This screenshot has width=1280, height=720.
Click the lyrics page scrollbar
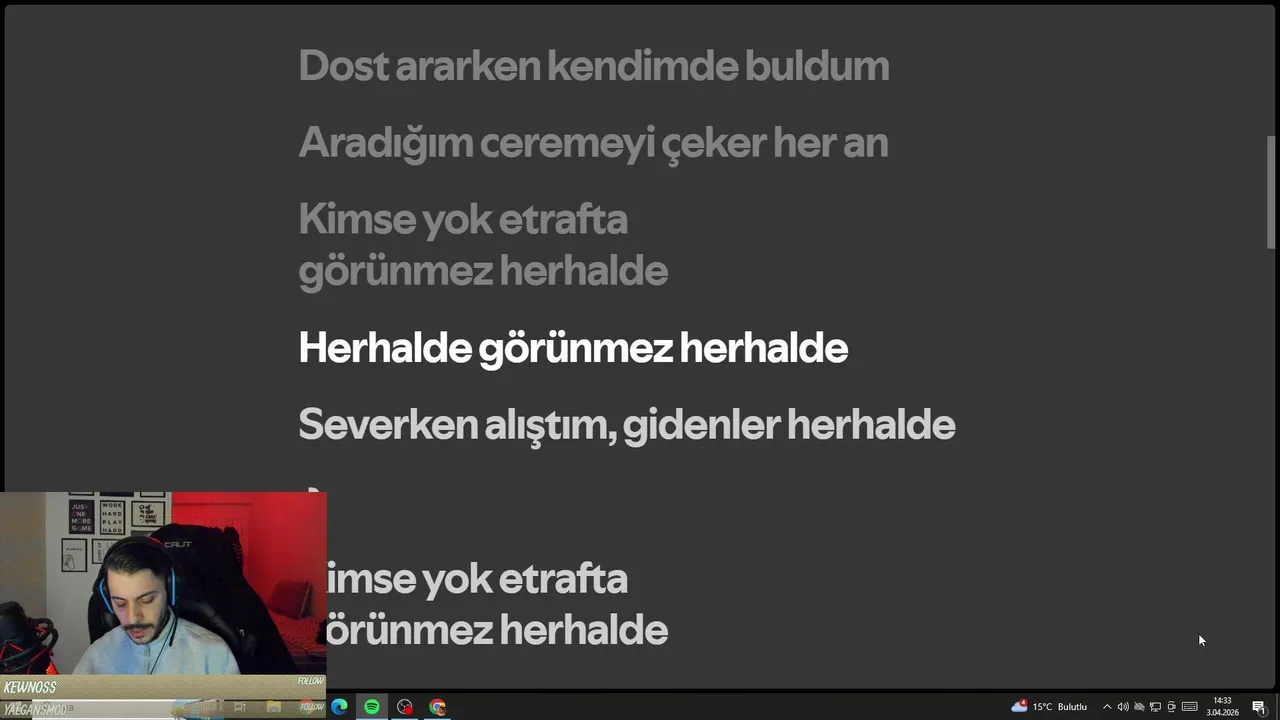pos(1271,190)
